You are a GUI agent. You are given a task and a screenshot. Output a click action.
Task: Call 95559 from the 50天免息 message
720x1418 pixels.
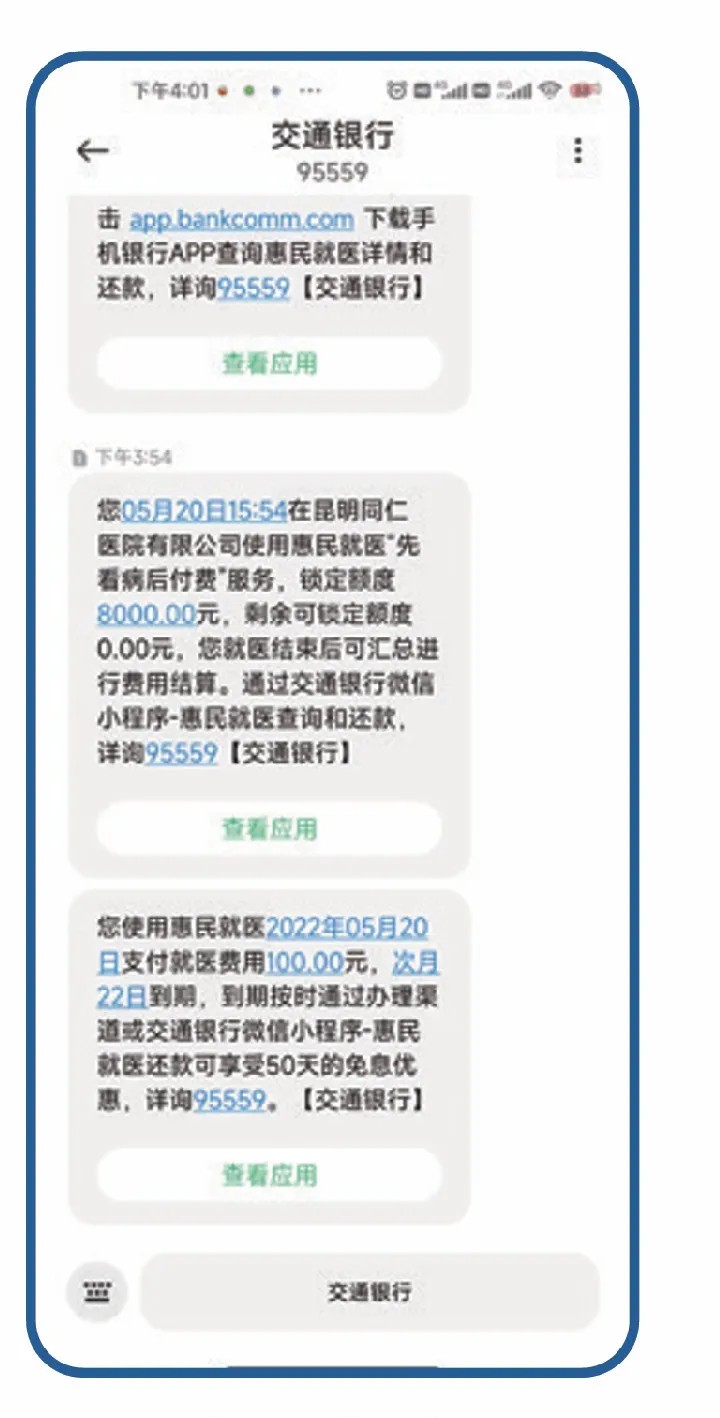coord(229,1100)
